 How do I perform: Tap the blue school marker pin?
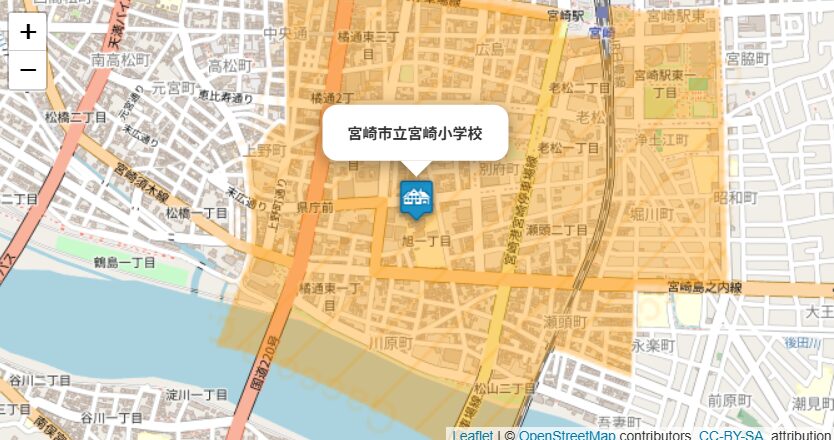point(415,197)
